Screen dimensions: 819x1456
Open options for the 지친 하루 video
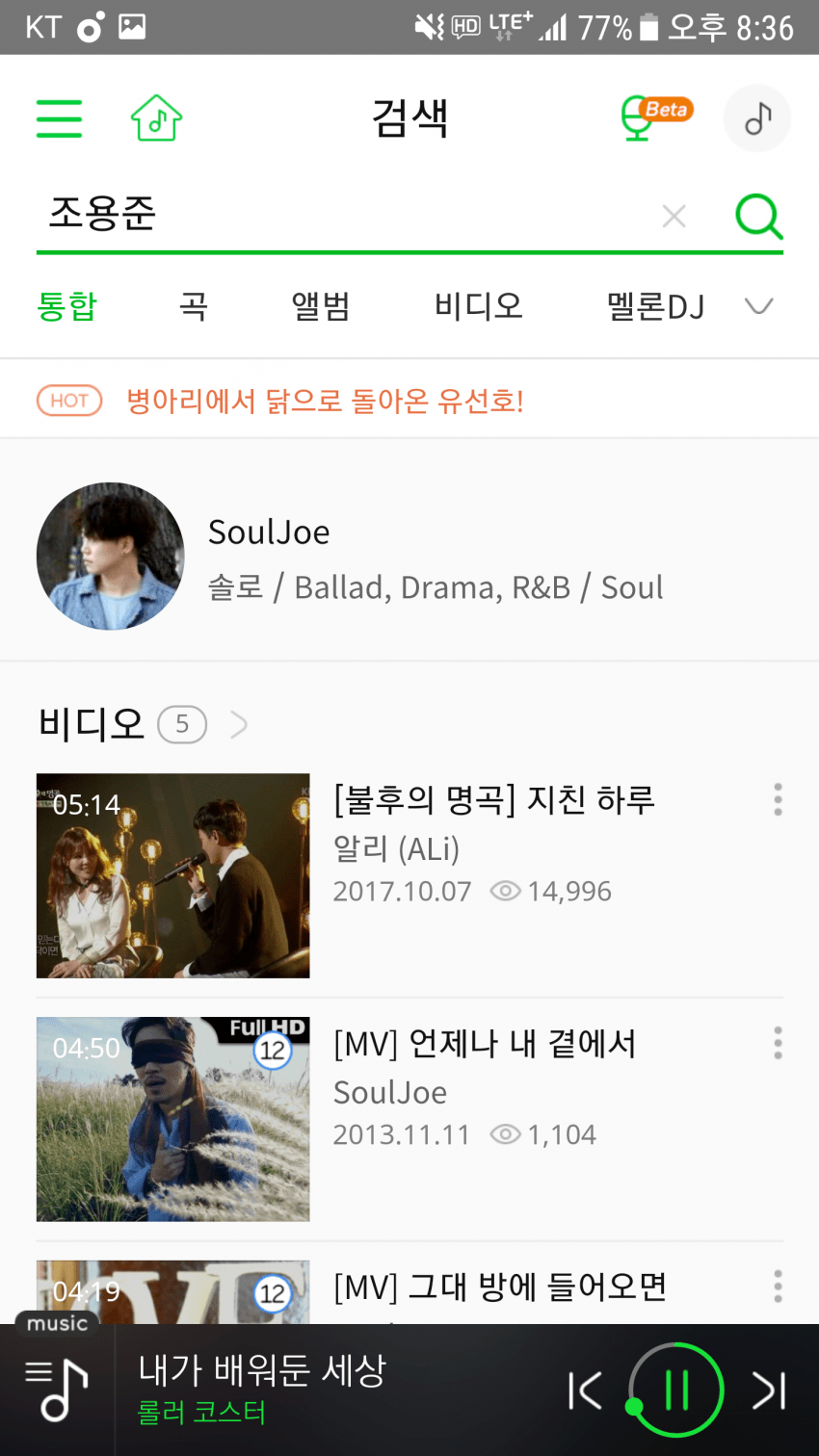click(x=778, y=799)
